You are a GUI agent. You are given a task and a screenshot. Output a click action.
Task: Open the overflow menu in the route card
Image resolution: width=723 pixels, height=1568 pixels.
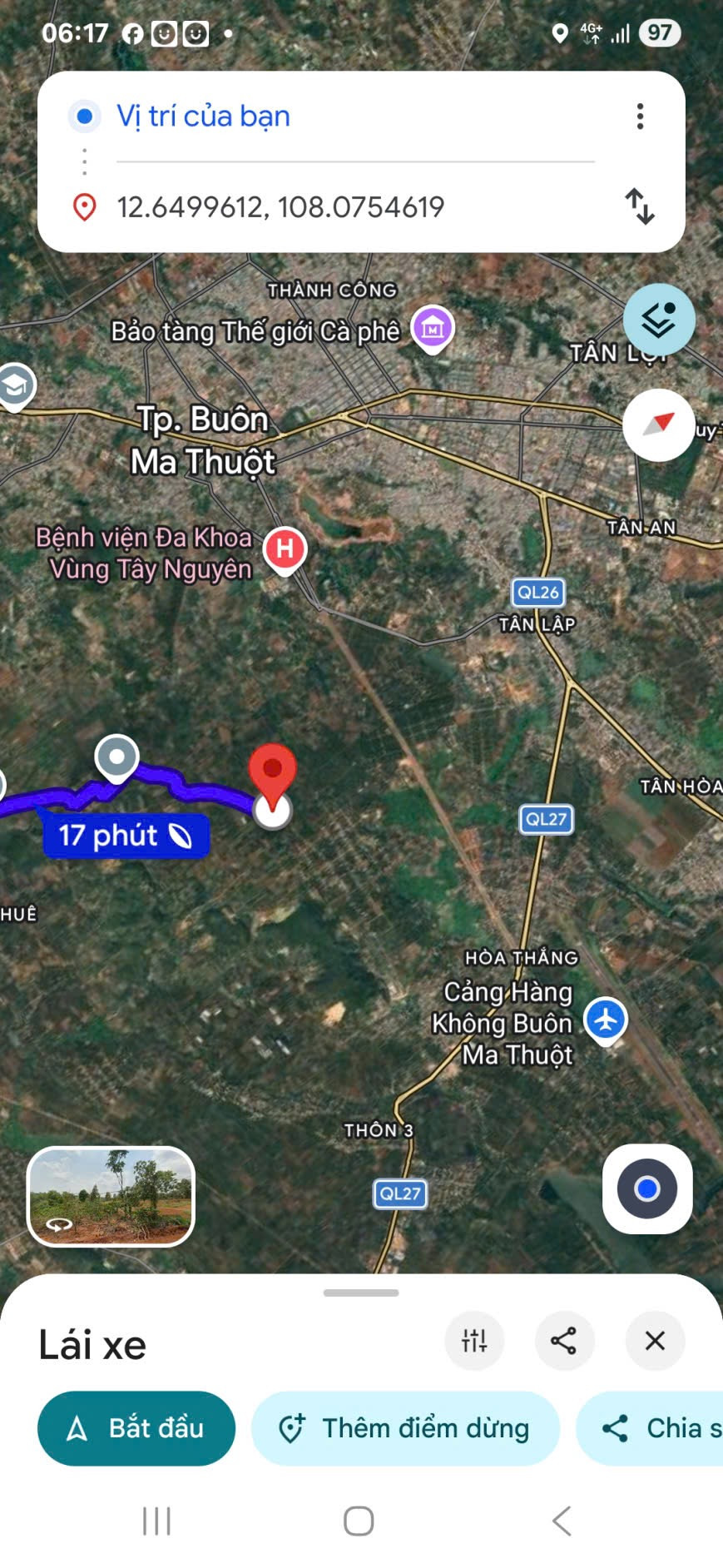click(x=640, y=117)
